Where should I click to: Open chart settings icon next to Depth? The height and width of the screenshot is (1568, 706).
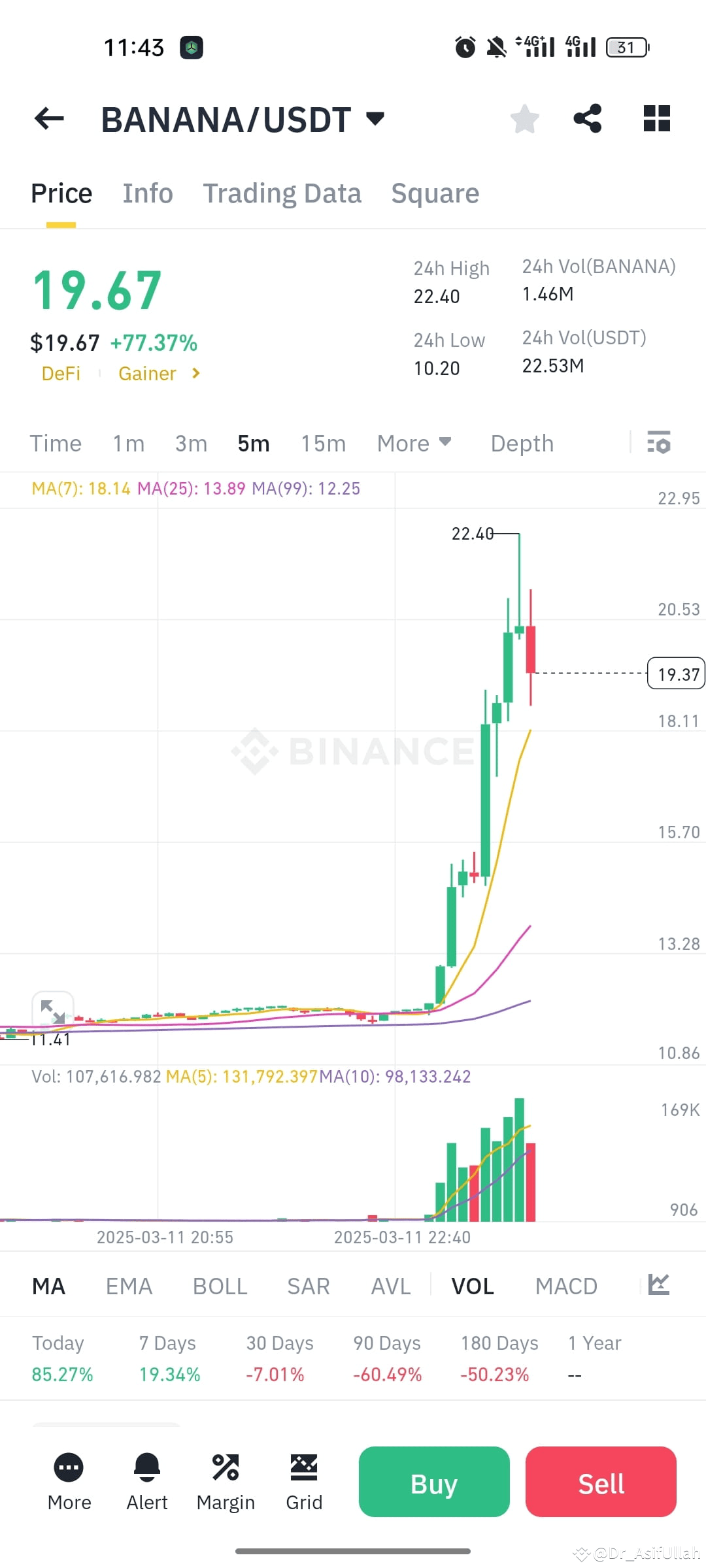point(659,443)
